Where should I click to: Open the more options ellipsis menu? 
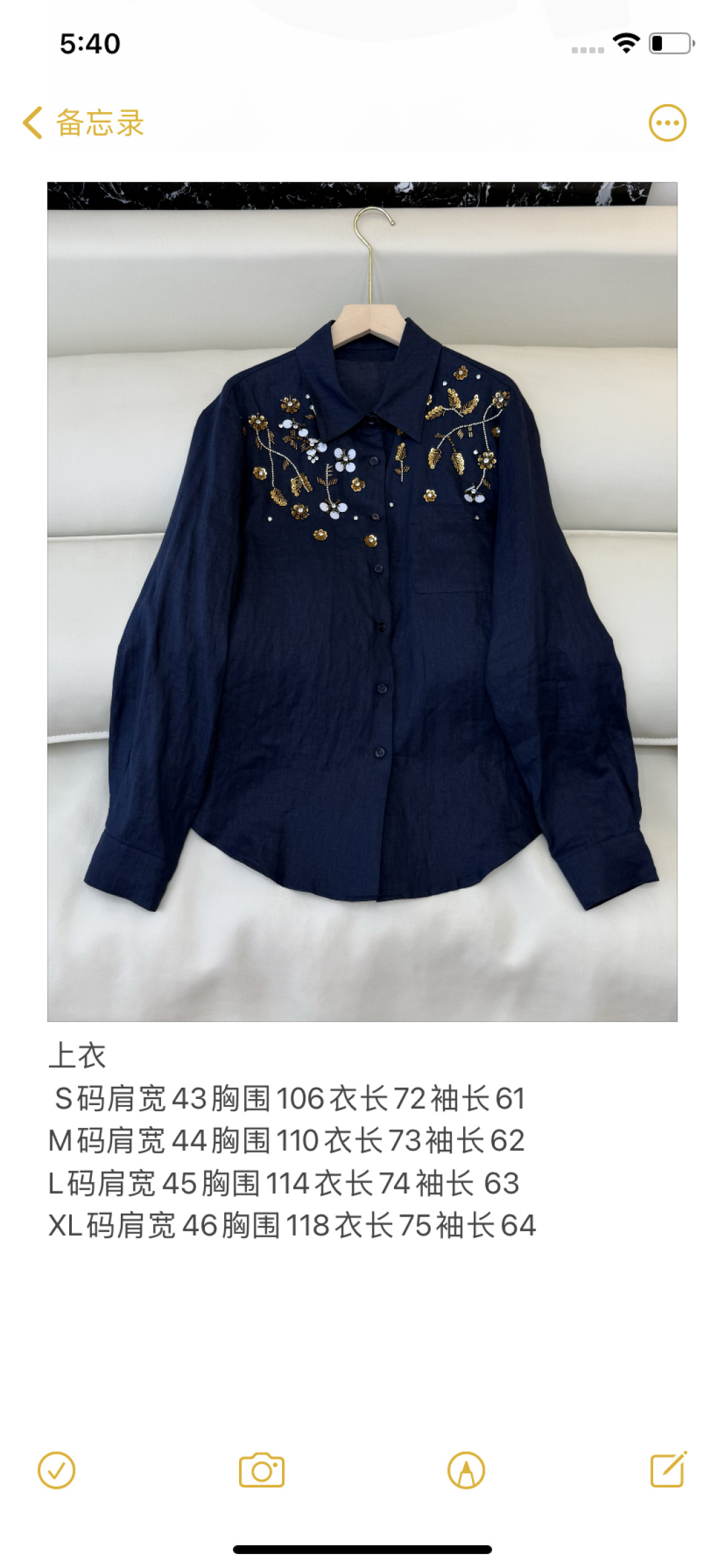(x=667, y=123)
